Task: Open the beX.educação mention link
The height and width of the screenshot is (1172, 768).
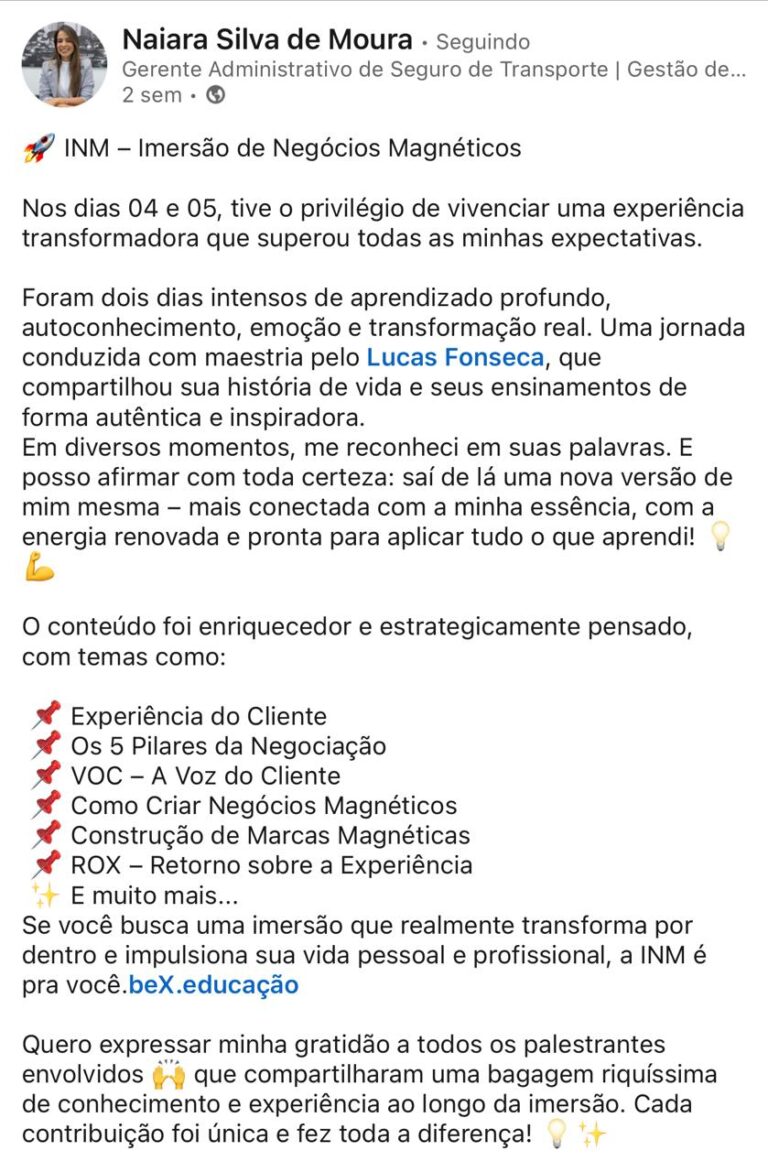Action: point(214,984)
